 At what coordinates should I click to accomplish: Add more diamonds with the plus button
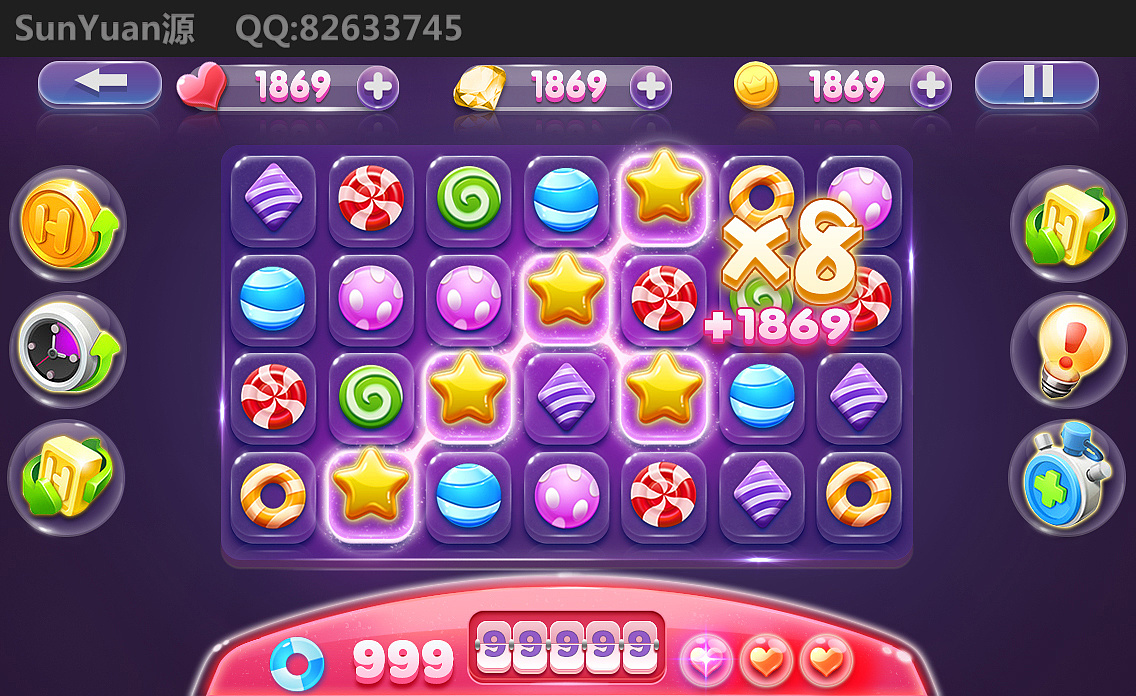651,87
